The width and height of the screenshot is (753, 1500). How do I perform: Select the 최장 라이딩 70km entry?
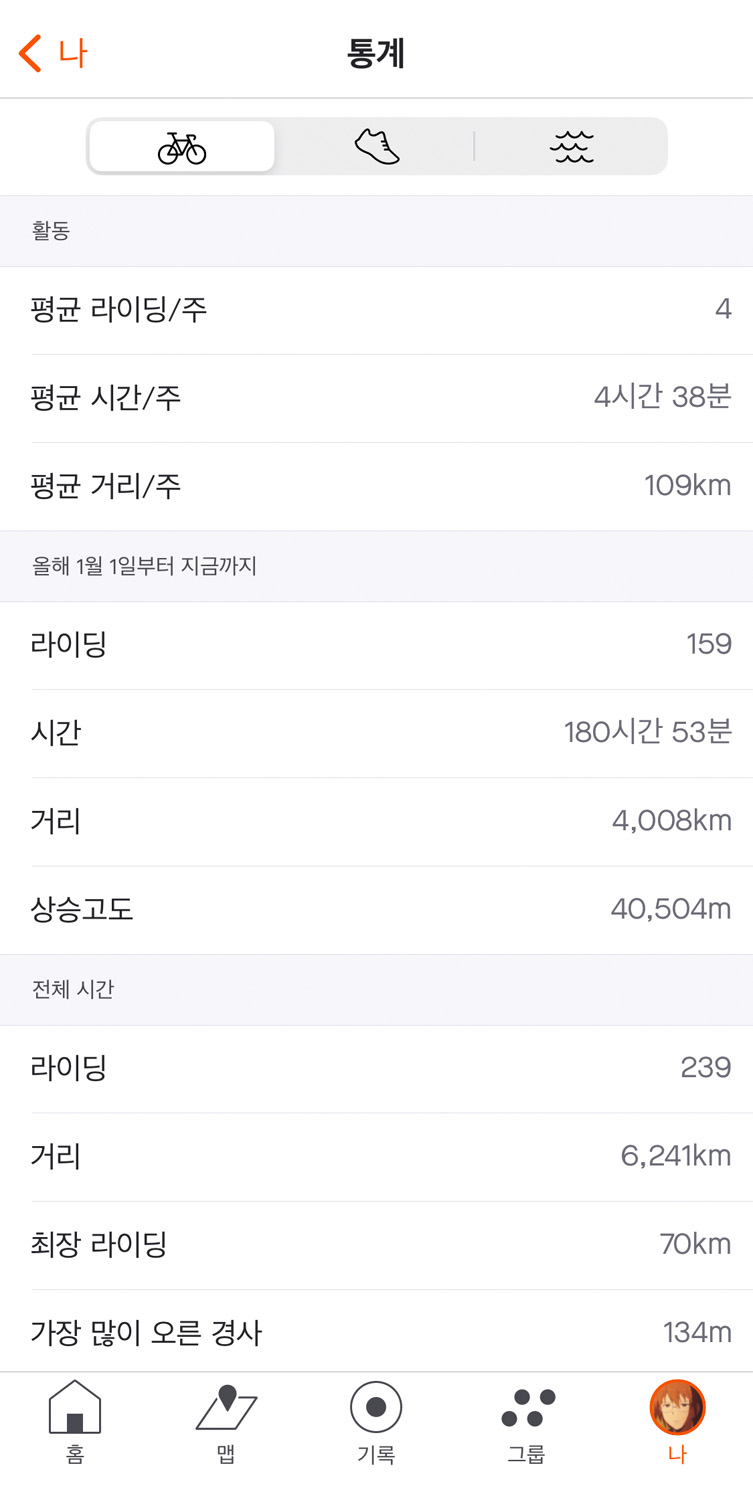point(376,1244)
